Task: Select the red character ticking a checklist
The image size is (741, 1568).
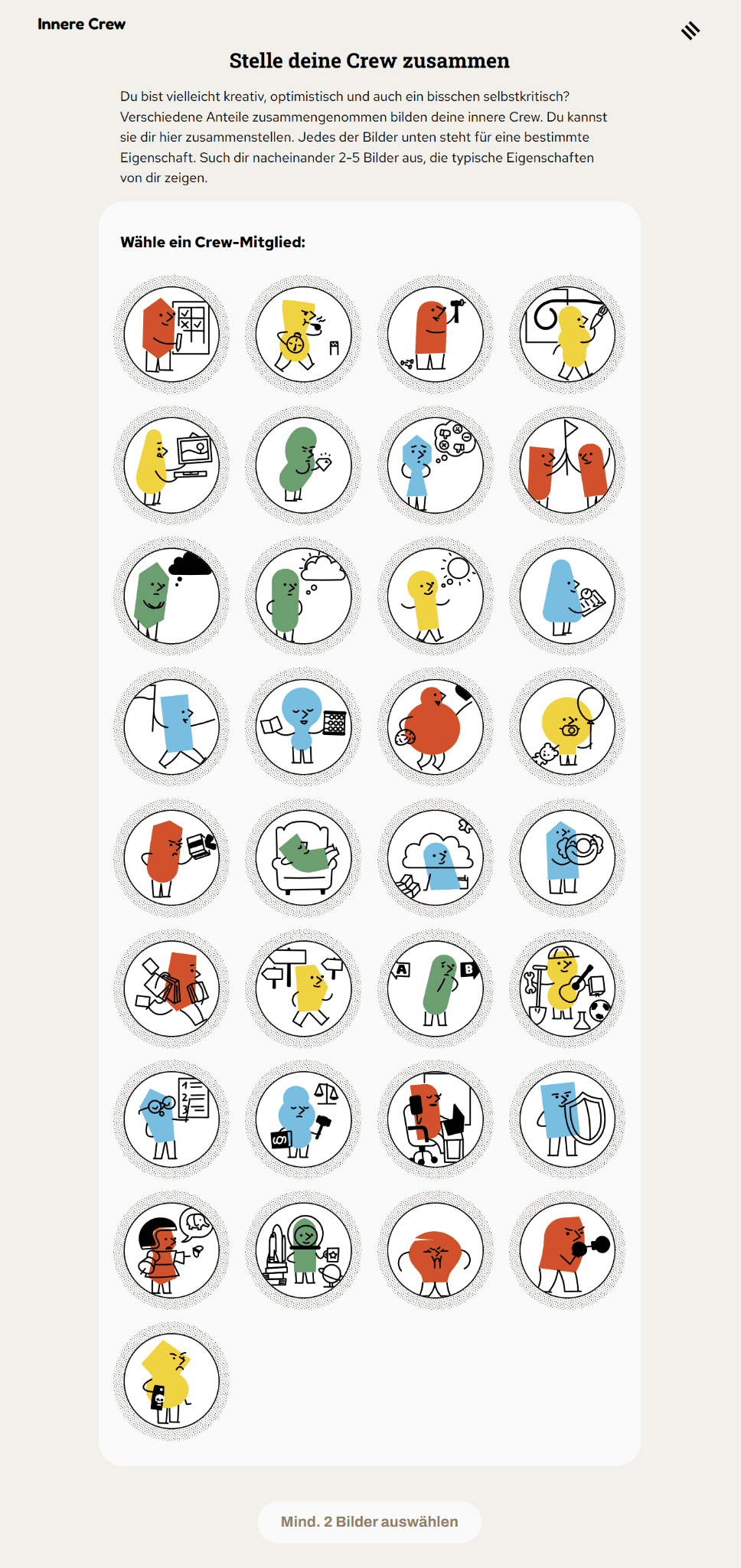Action: (x=171, y=335)
